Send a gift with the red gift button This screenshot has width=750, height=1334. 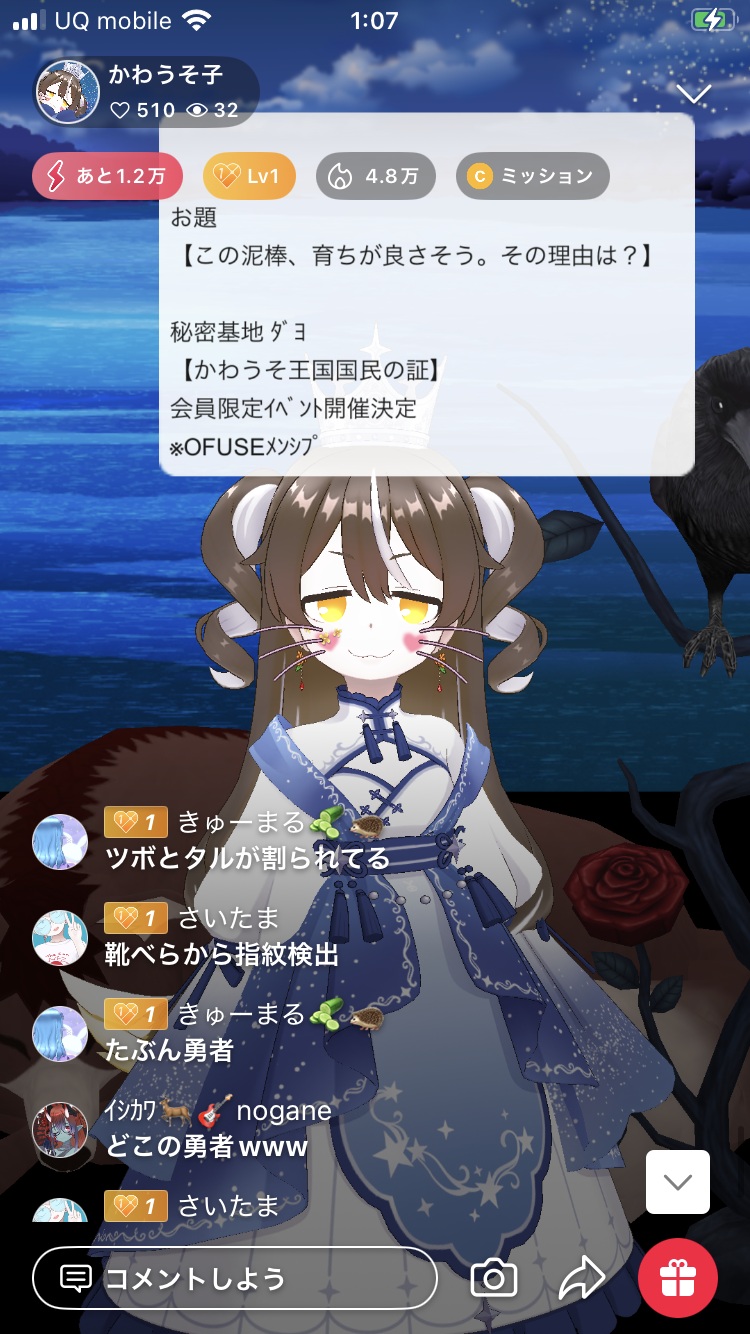pos(678,1278)
